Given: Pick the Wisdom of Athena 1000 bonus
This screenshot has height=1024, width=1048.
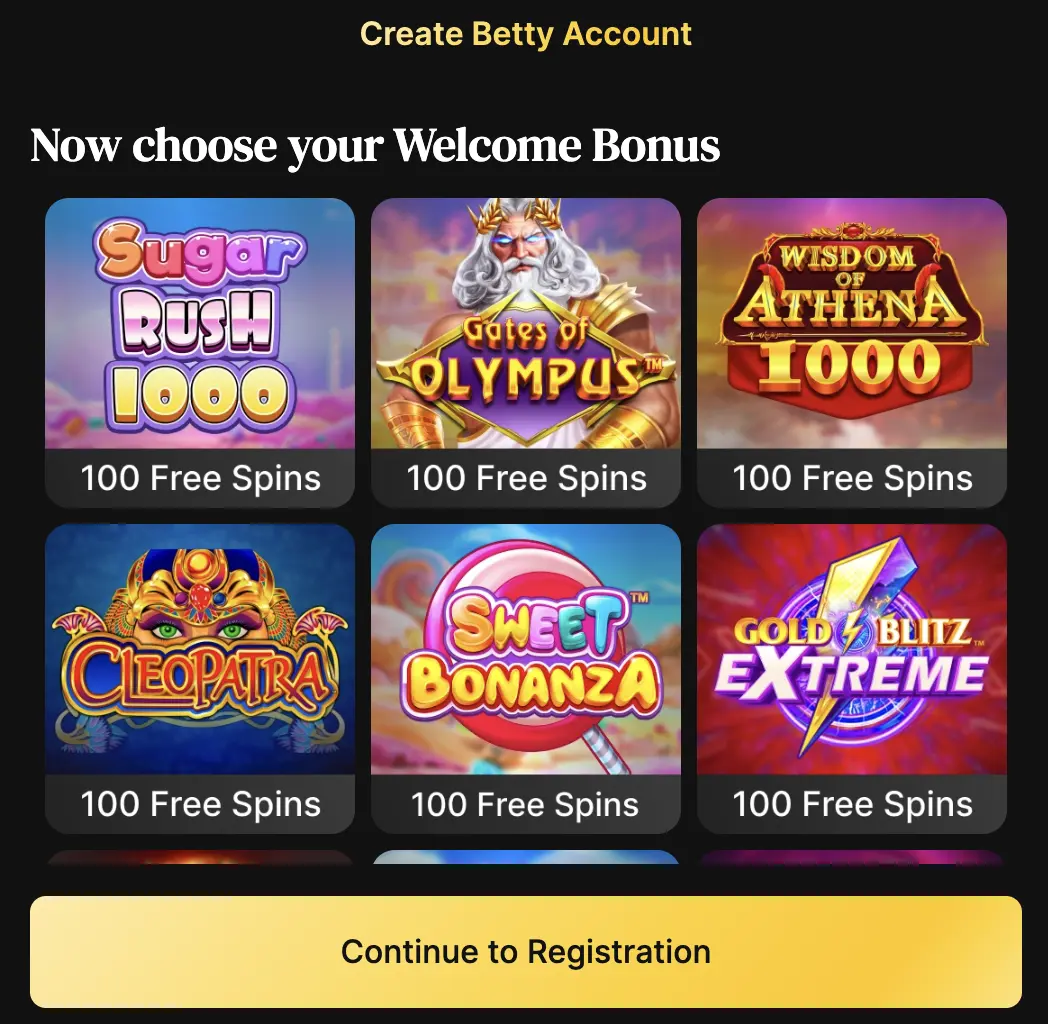Looking at the screenshot, I should [852, 352].
